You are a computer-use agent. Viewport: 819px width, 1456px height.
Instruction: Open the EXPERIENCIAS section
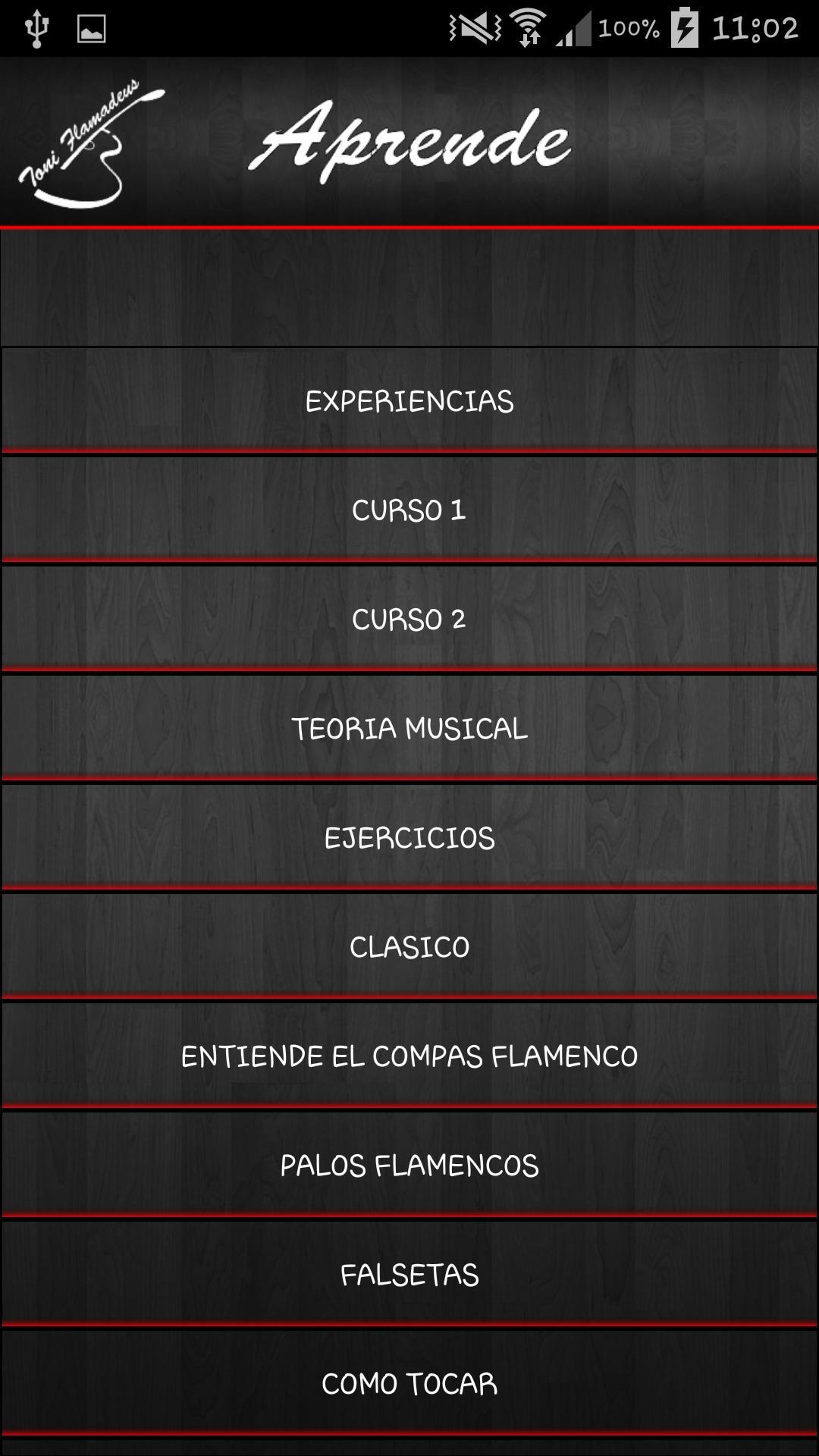[409, 400]
